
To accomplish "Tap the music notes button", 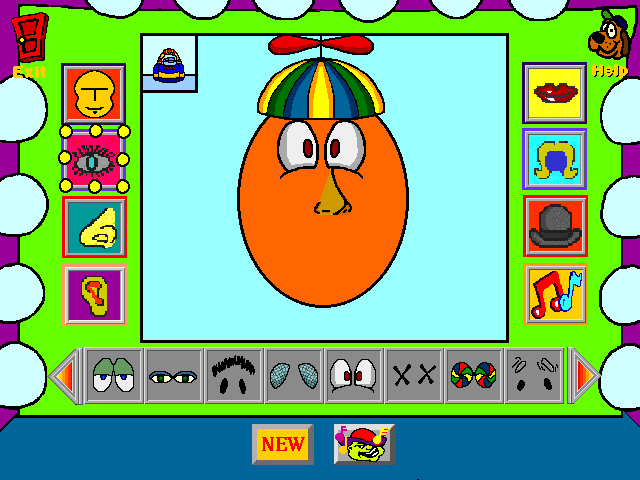I will click(554, 295).
